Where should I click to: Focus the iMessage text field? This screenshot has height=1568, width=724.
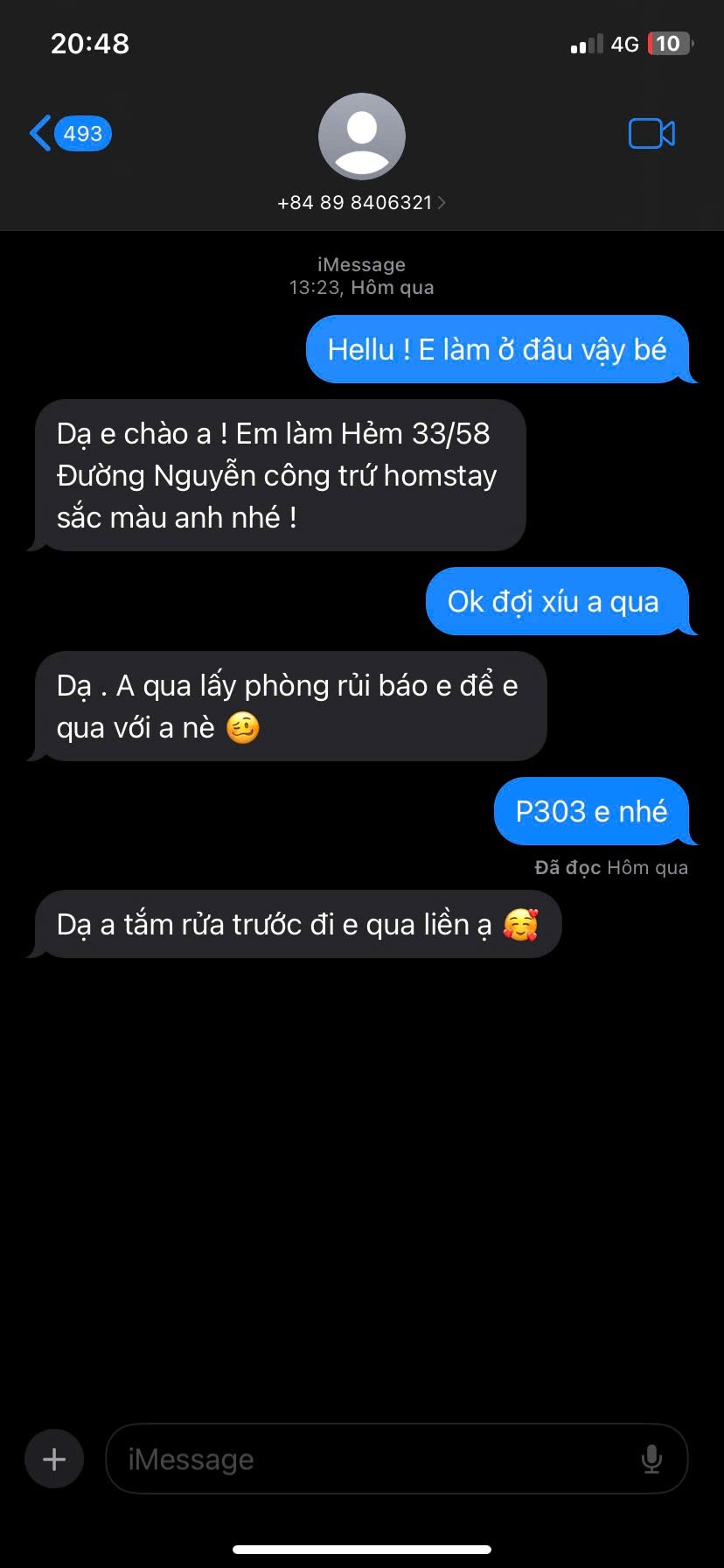[376, 1459]
